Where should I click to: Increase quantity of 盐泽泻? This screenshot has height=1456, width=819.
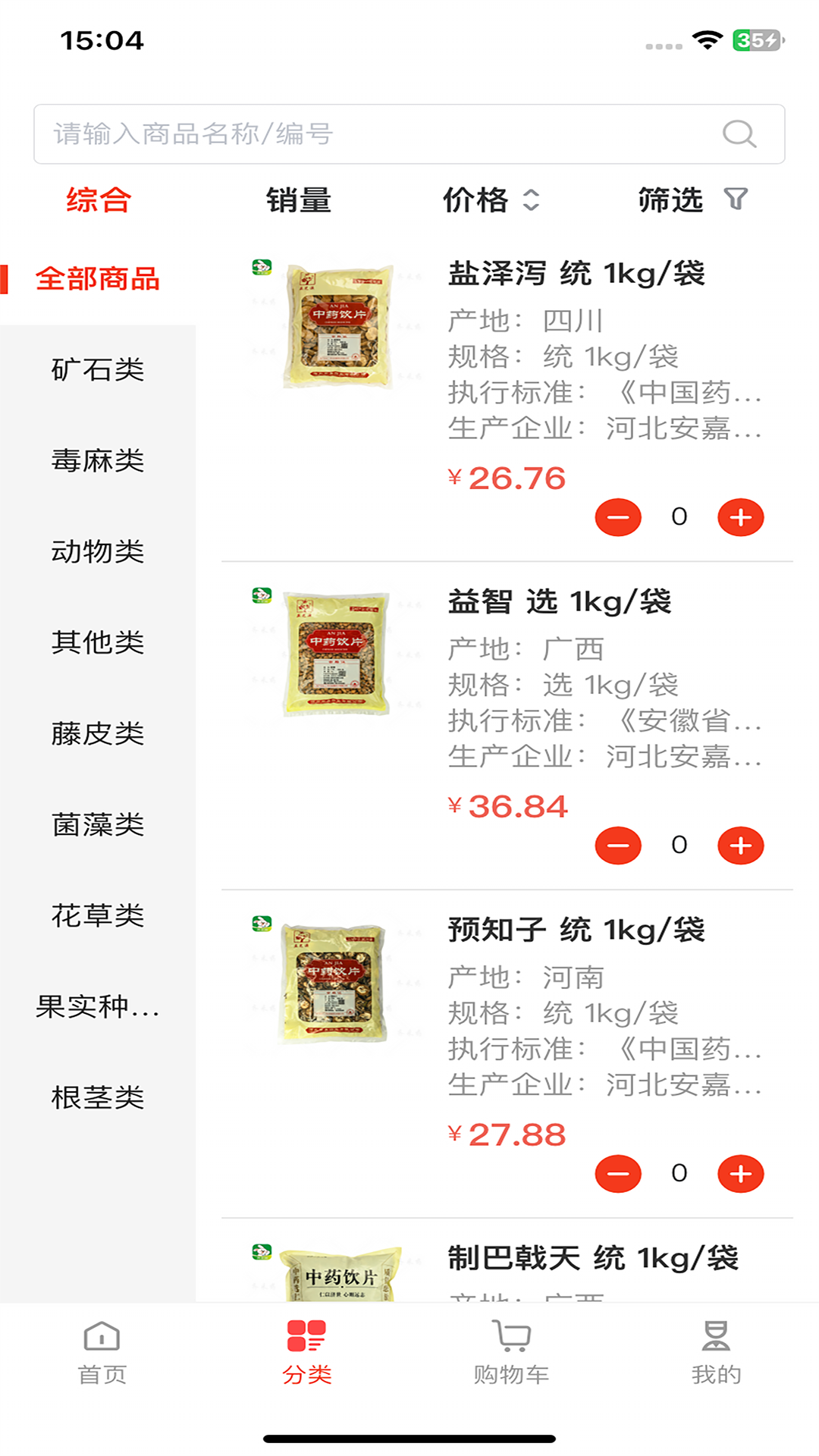point(740,517)
